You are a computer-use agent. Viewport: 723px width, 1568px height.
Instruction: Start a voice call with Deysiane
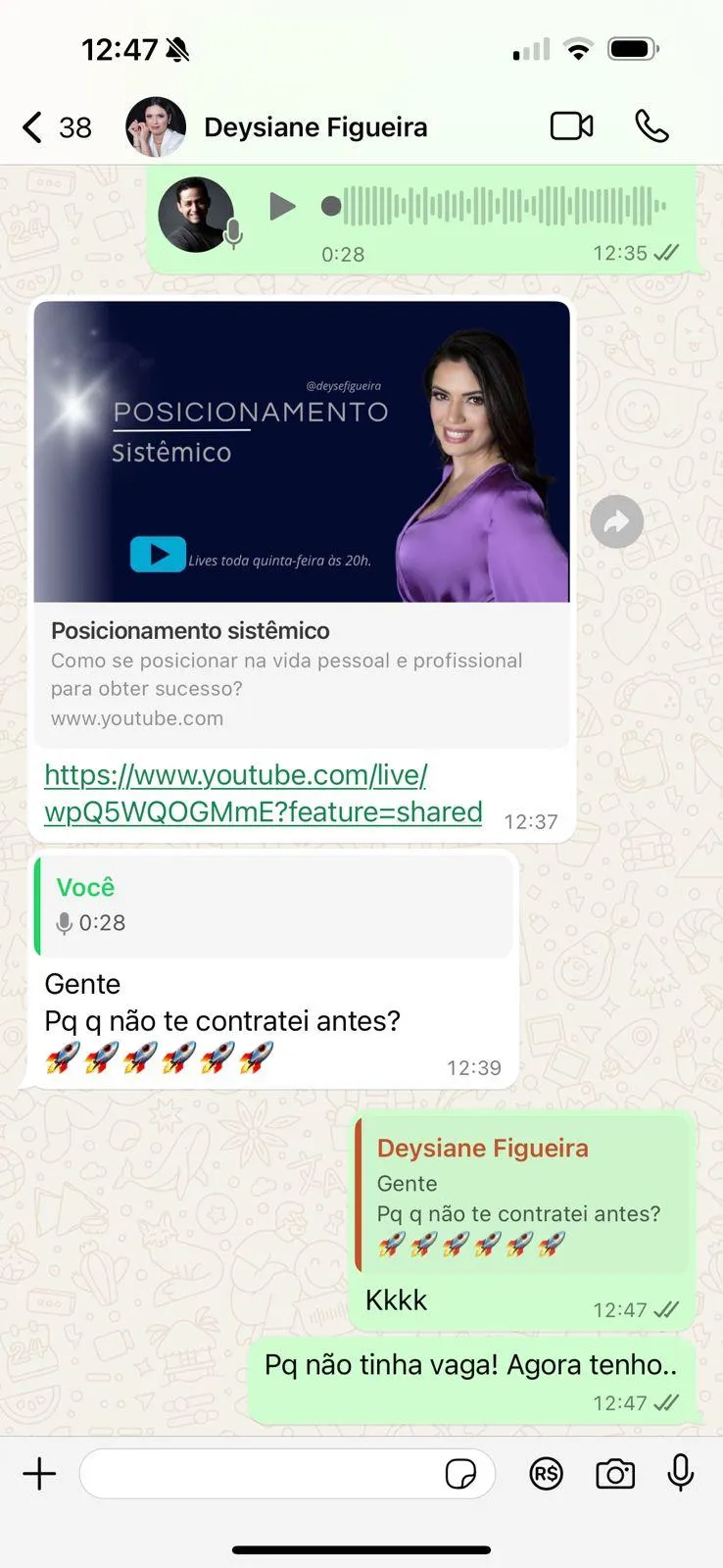pyautogui.click(x=651, y=126)
